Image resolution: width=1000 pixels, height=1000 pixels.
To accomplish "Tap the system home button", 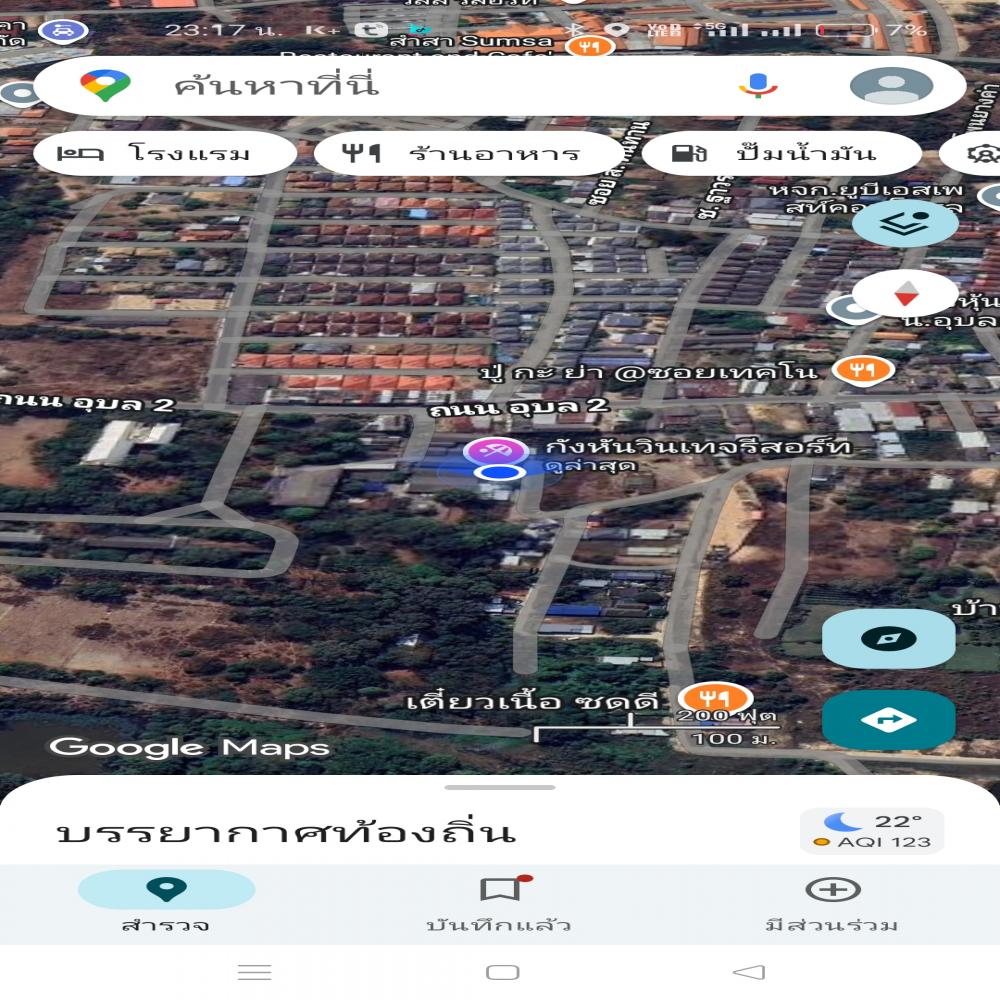I will pyautogui.click(x=502, y=972).
